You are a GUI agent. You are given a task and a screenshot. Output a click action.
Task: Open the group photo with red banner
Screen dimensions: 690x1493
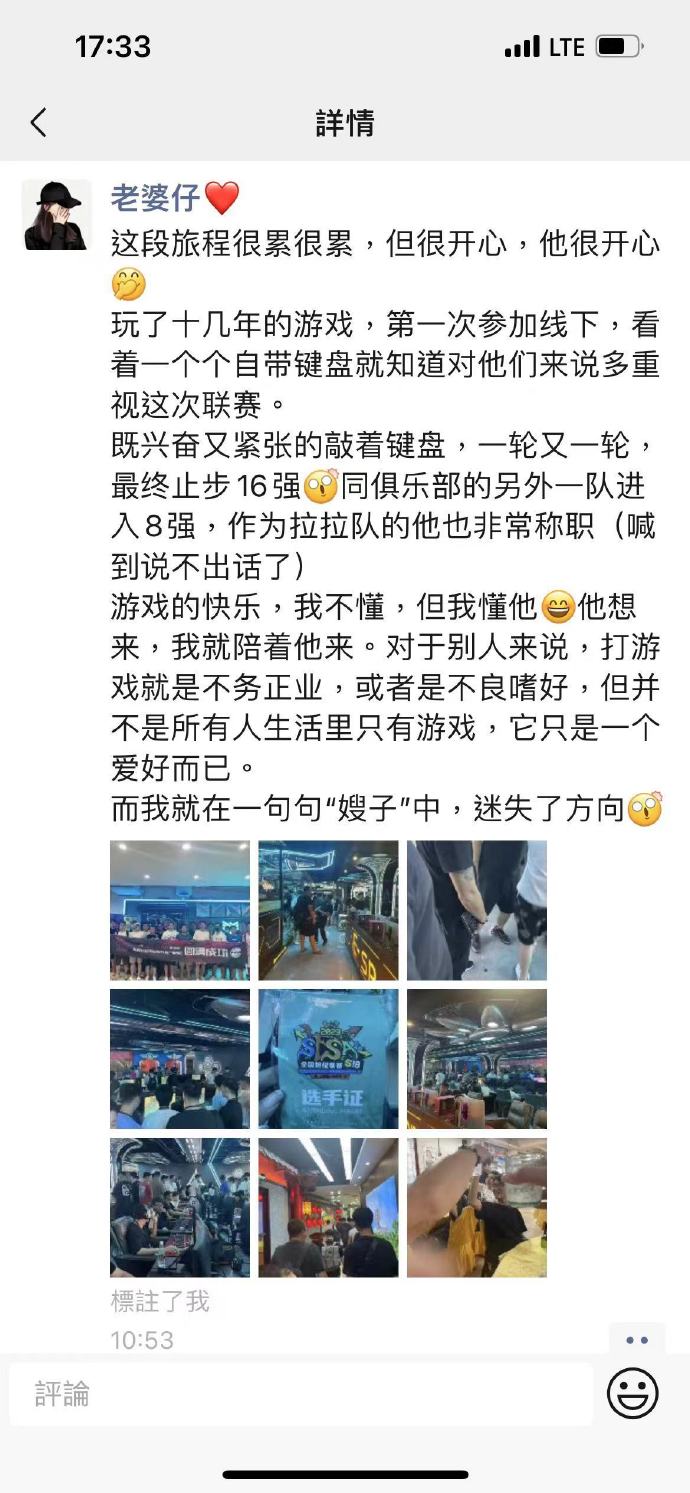[180, 910]
